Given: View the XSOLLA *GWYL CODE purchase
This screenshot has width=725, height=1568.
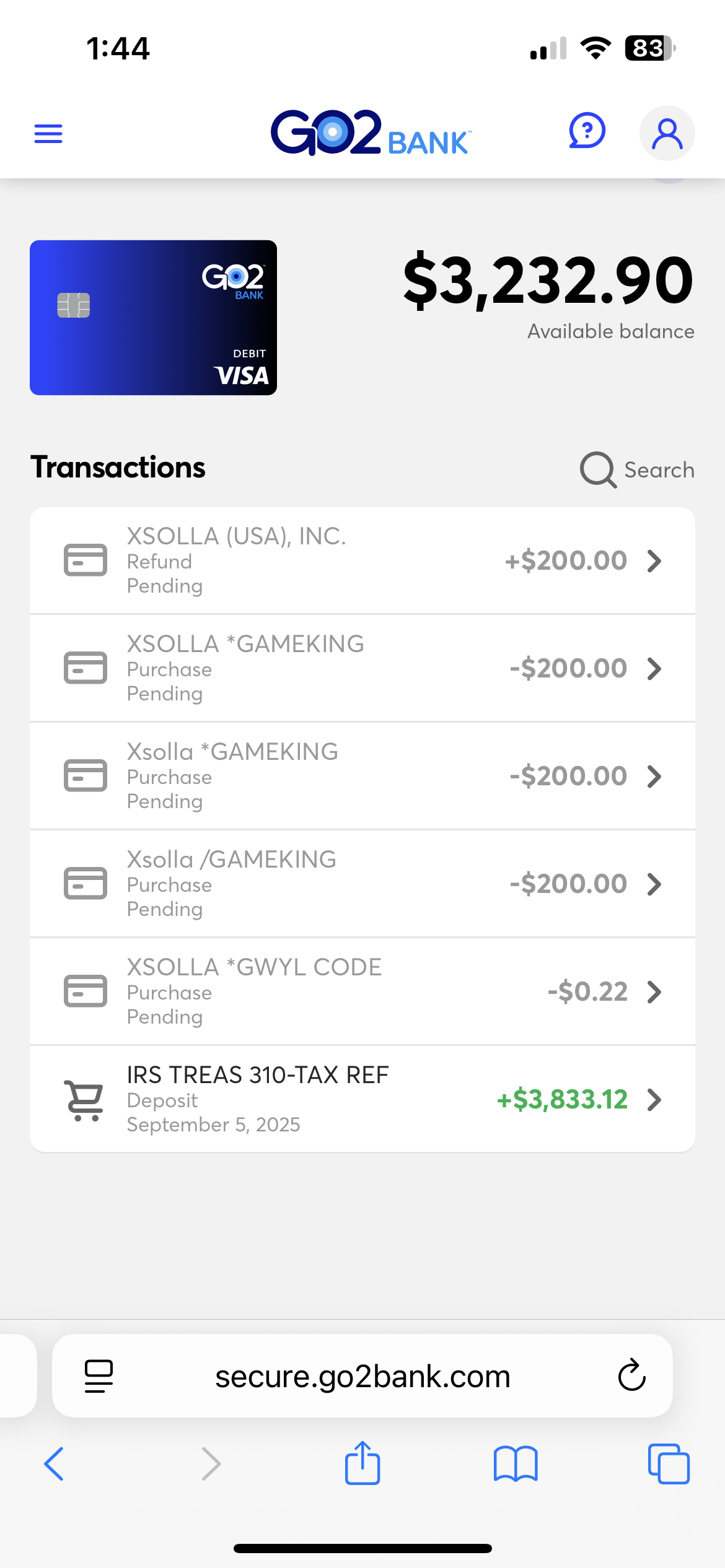Looking at the screenshot, I should coord(362,991).
